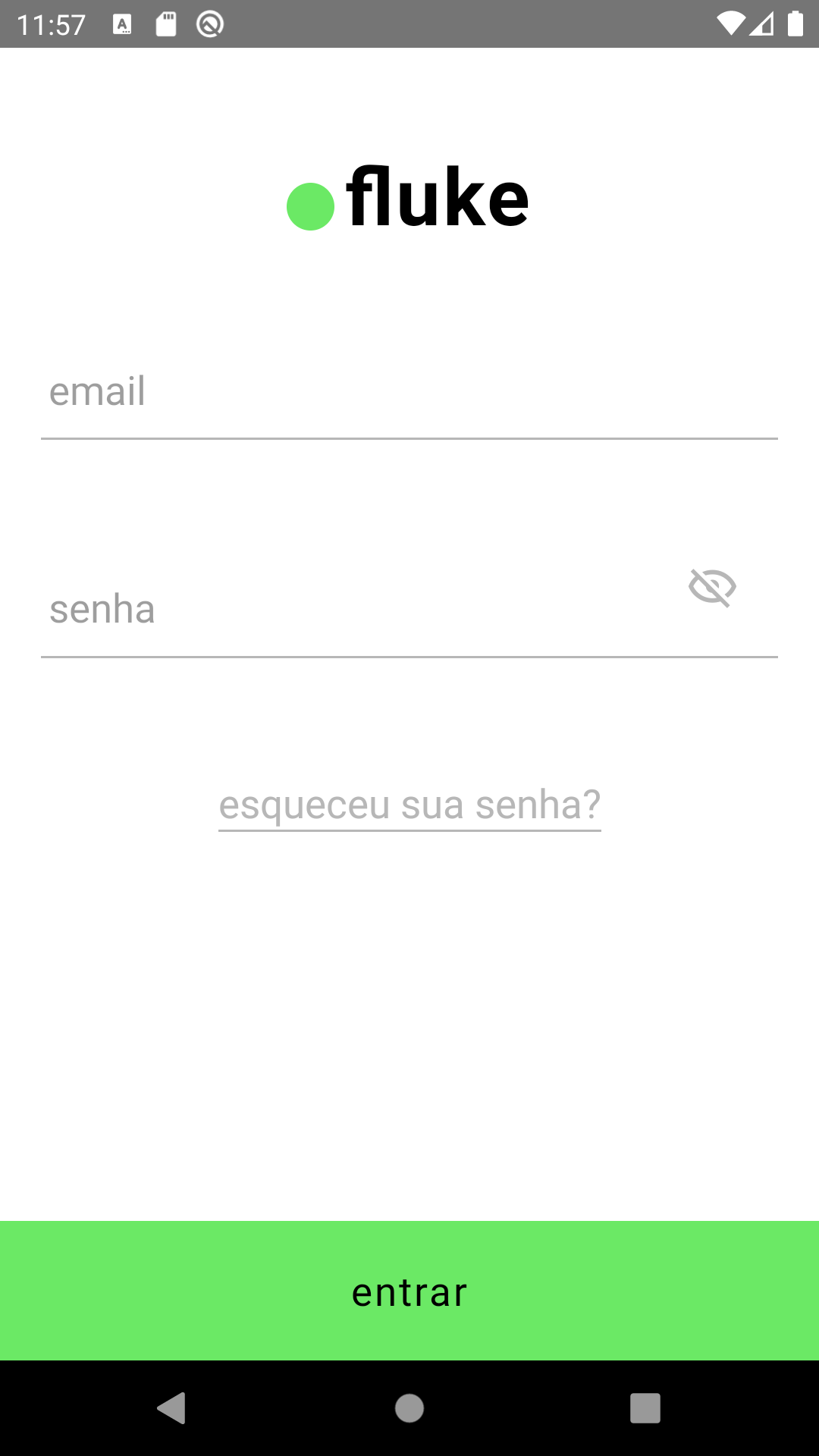Screen dimensions: 819x1456
Task: Toggle password visibility eye icon
Action: [x=712, y=588]
